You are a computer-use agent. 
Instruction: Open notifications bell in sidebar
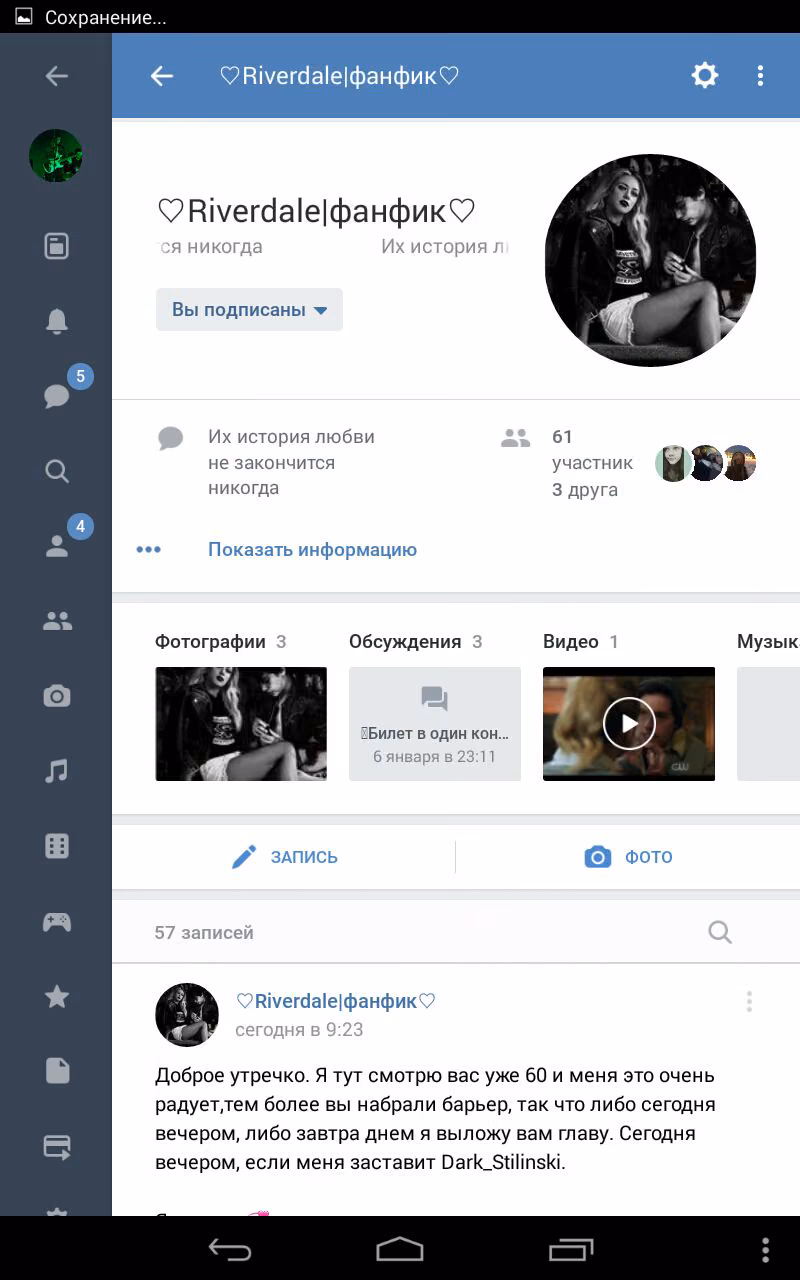[x=57, y=321]
